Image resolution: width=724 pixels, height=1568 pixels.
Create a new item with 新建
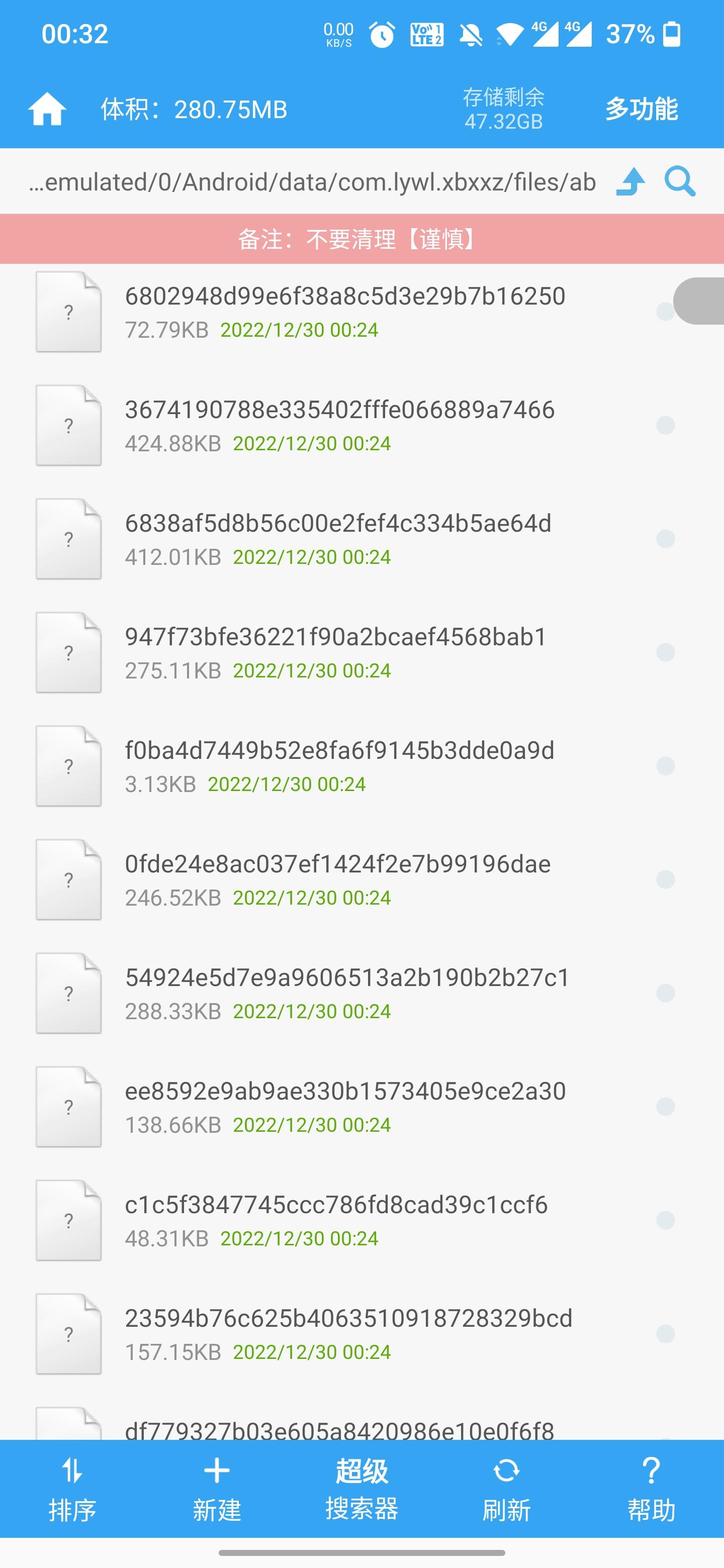[217, 1489]
